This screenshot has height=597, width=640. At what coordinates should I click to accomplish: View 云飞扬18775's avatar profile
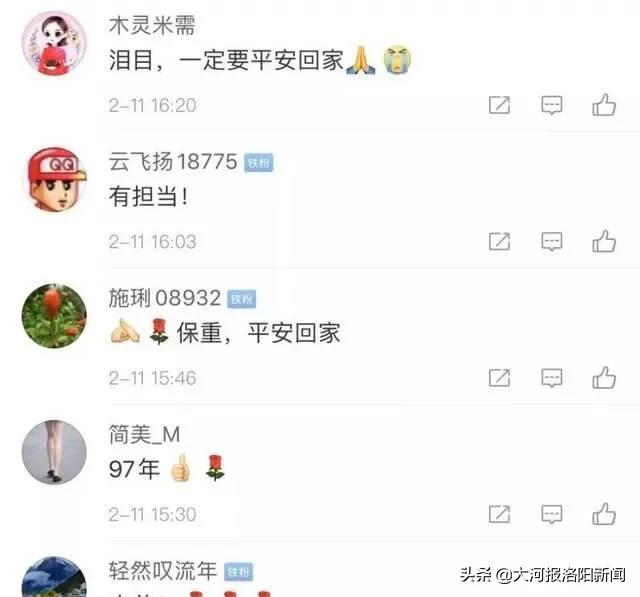click(54, 180)
